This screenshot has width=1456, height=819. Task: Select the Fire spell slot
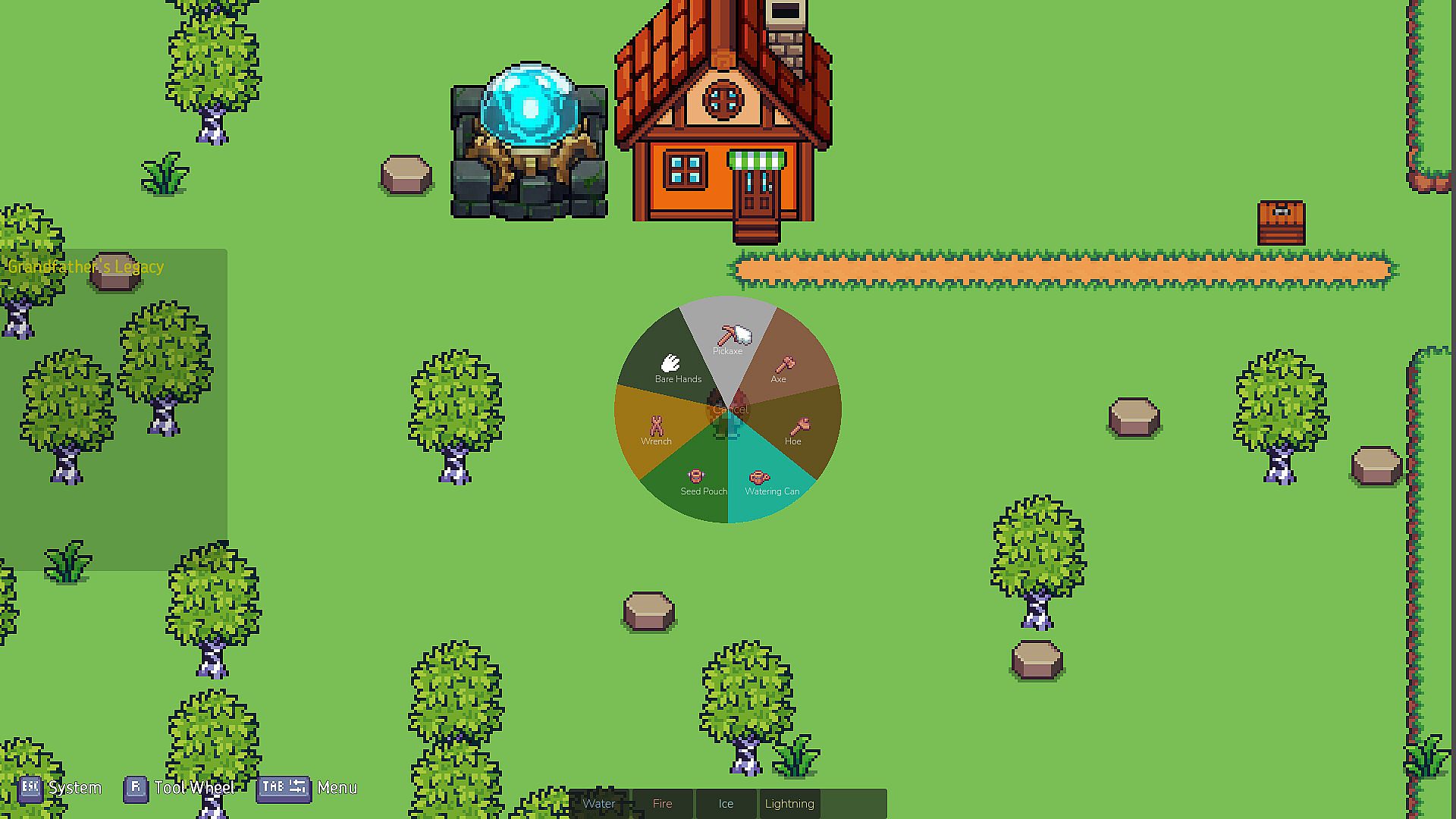(662, 804)
